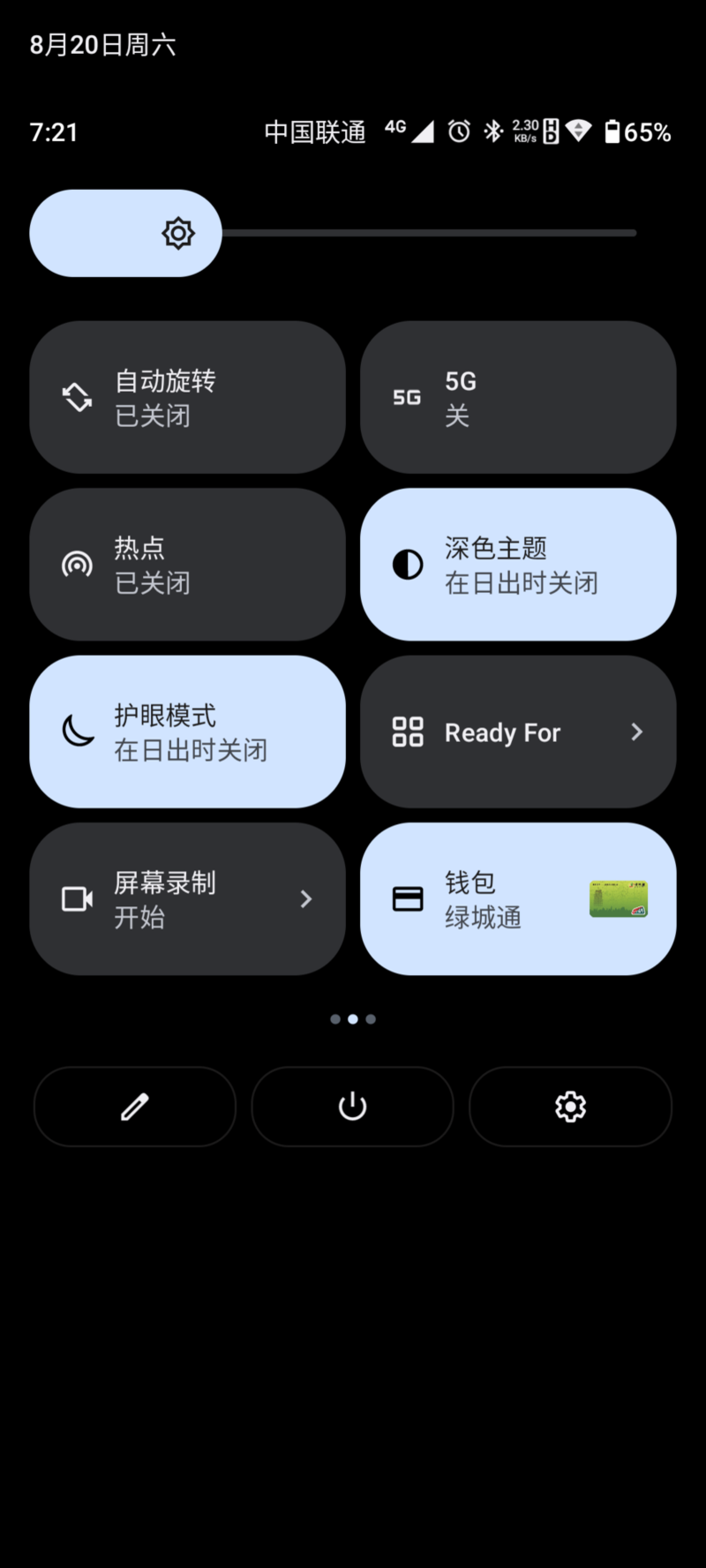Turn on the 5G tile

(518, 397)
